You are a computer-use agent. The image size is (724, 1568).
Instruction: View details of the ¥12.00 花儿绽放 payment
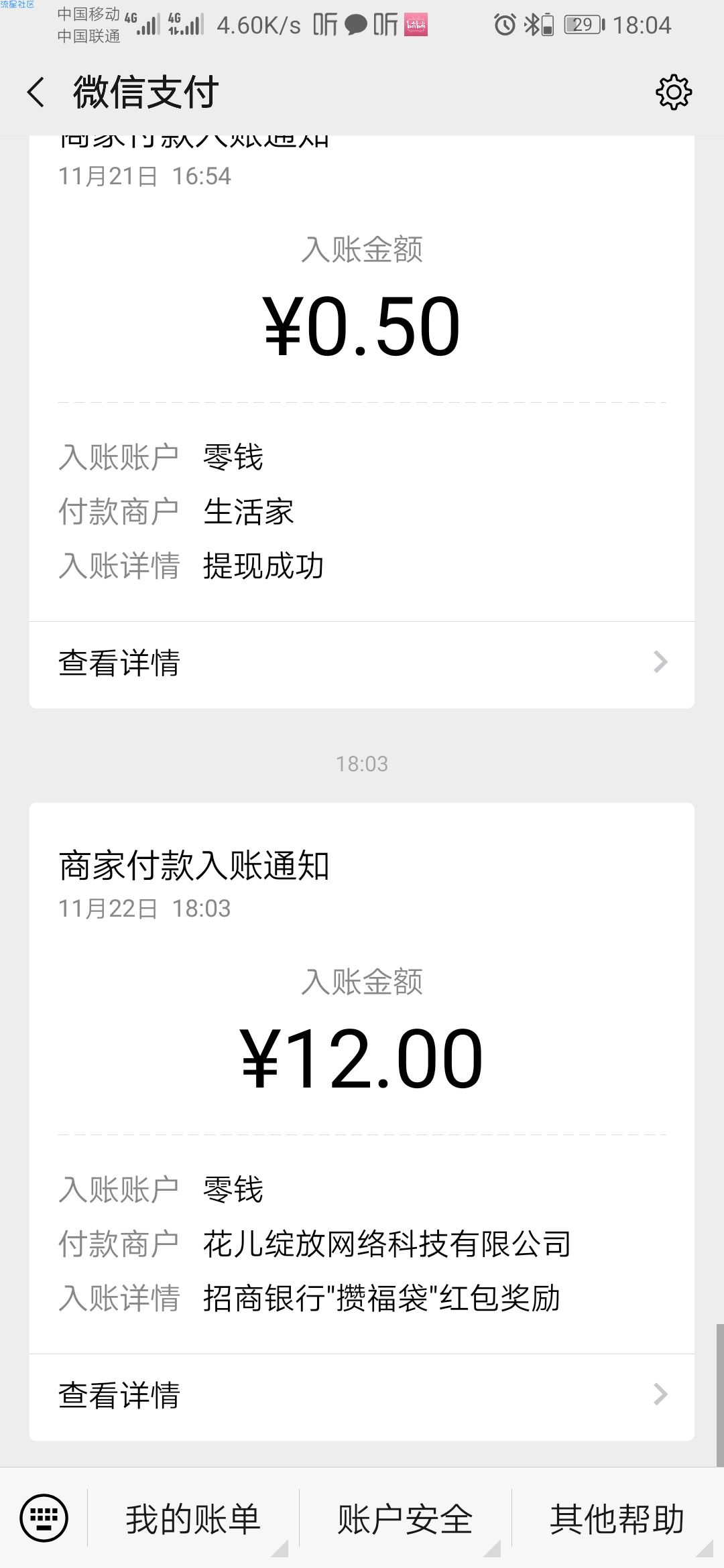362,1396
